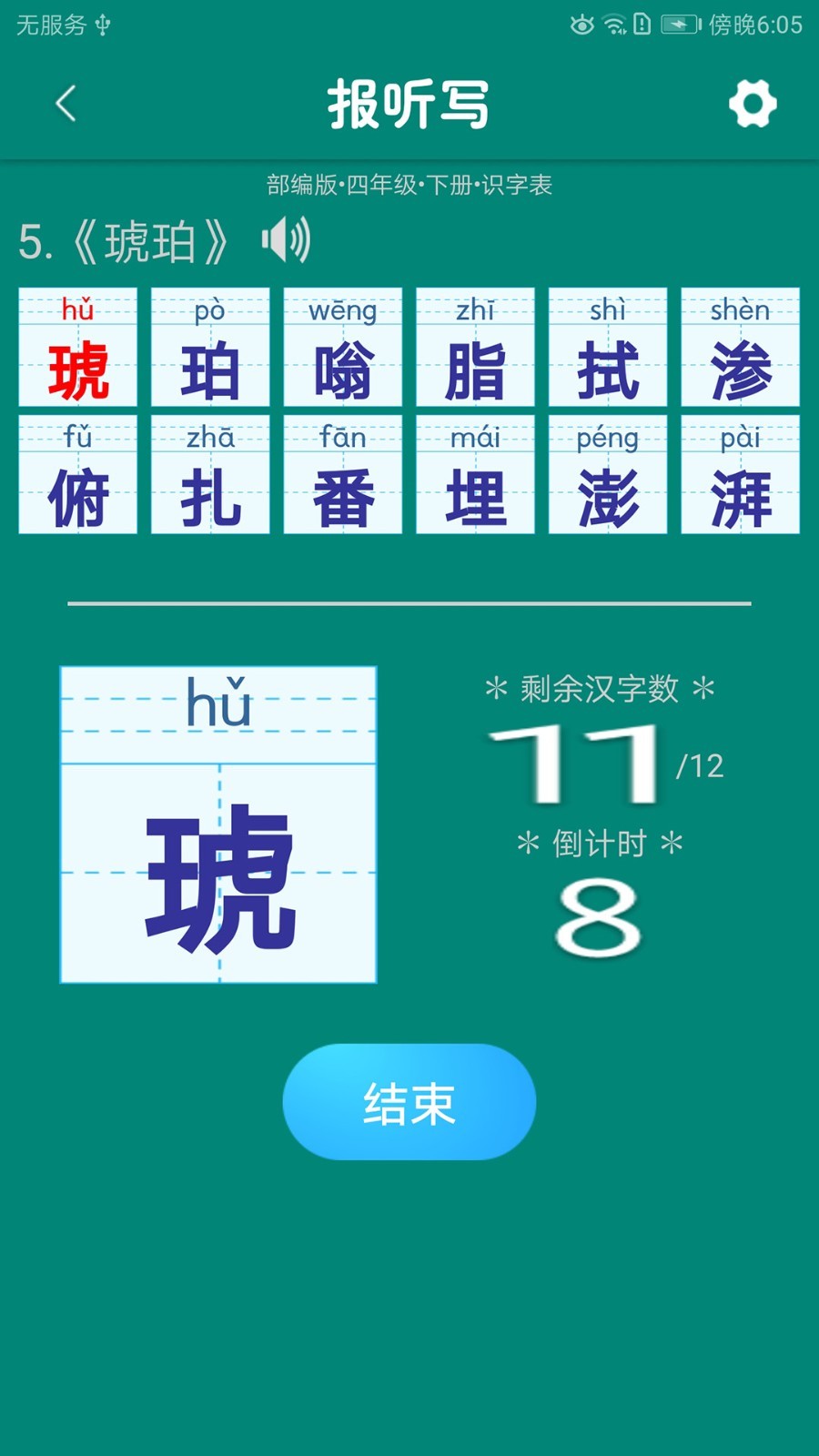819x1456 pixels.
Task: Tap the textbook label 部编版·四年级·下册·识字表
Action: pyautogui.click(x=409, y=183)
